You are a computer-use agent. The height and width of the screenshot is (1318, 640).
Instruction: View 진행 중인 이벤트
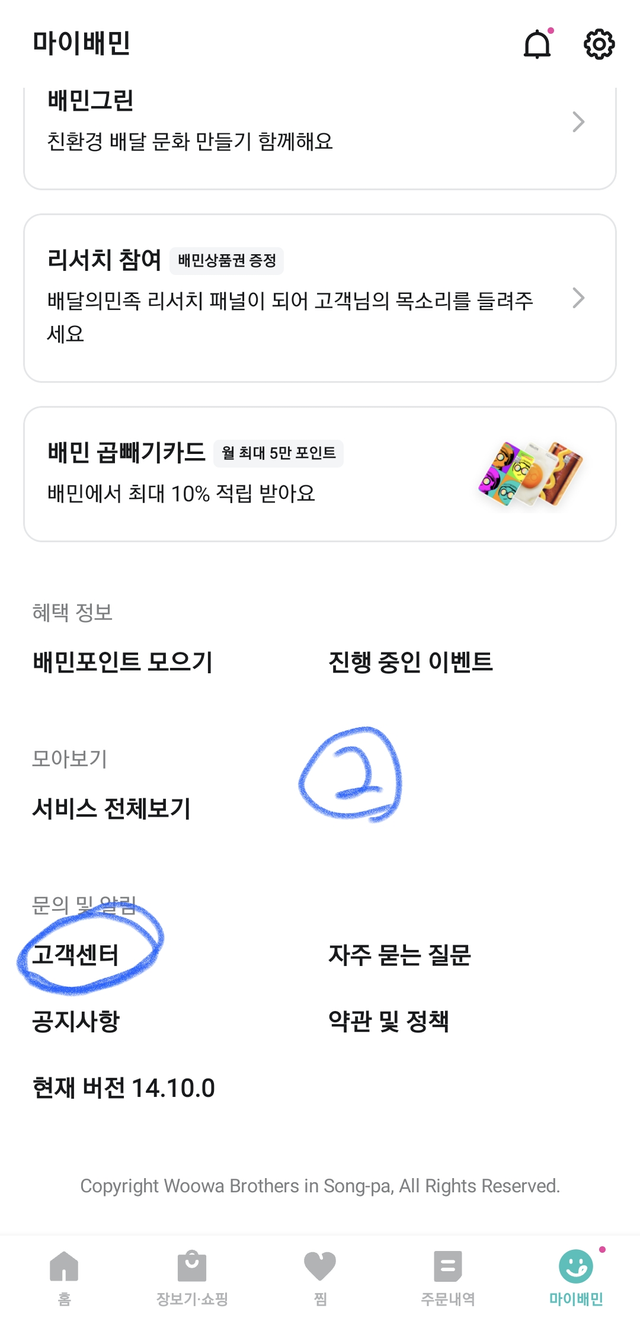click(410, 662)
